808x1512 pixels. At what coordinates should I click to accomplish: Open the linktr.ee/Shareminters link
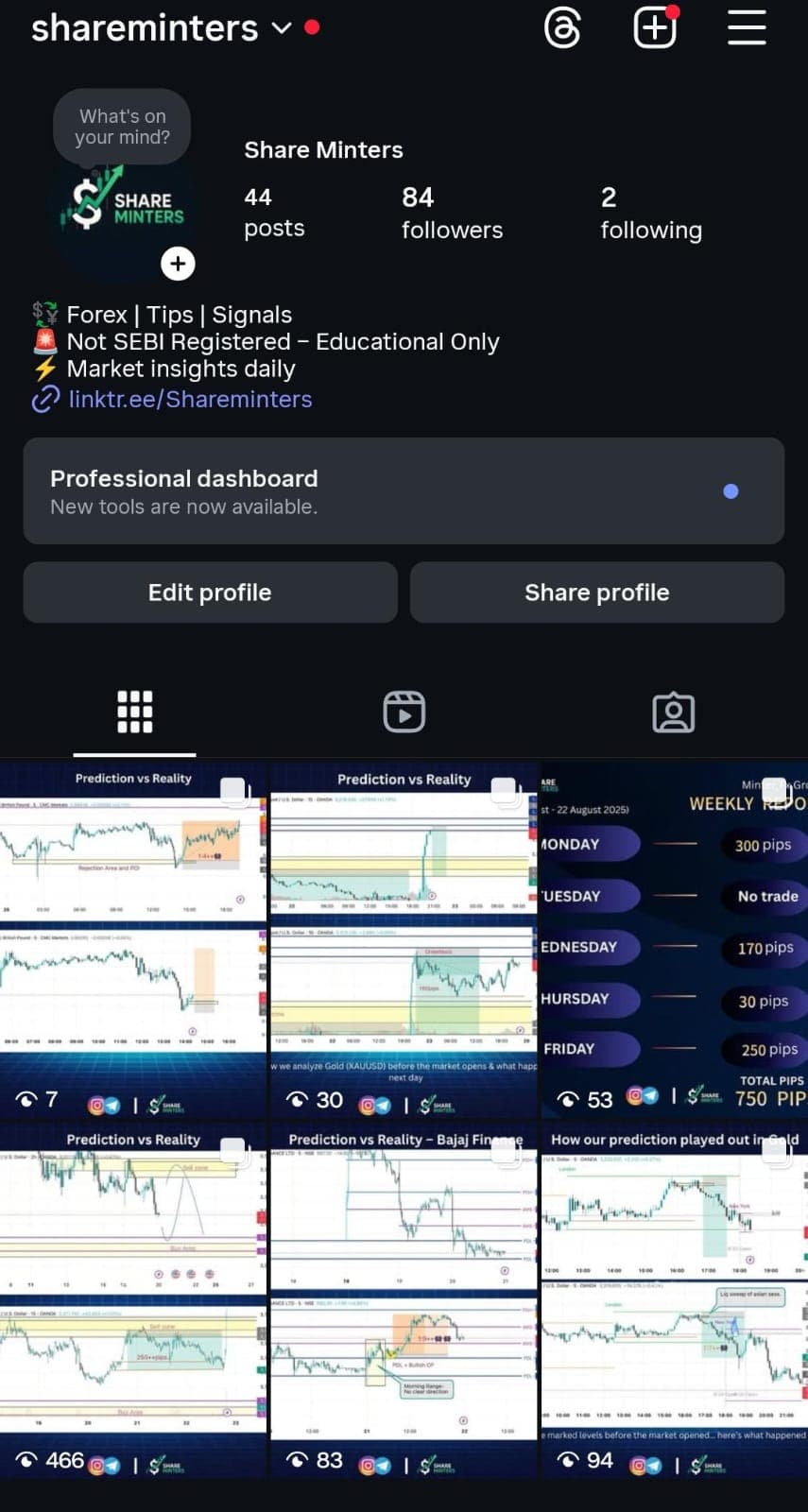[189, 399]
